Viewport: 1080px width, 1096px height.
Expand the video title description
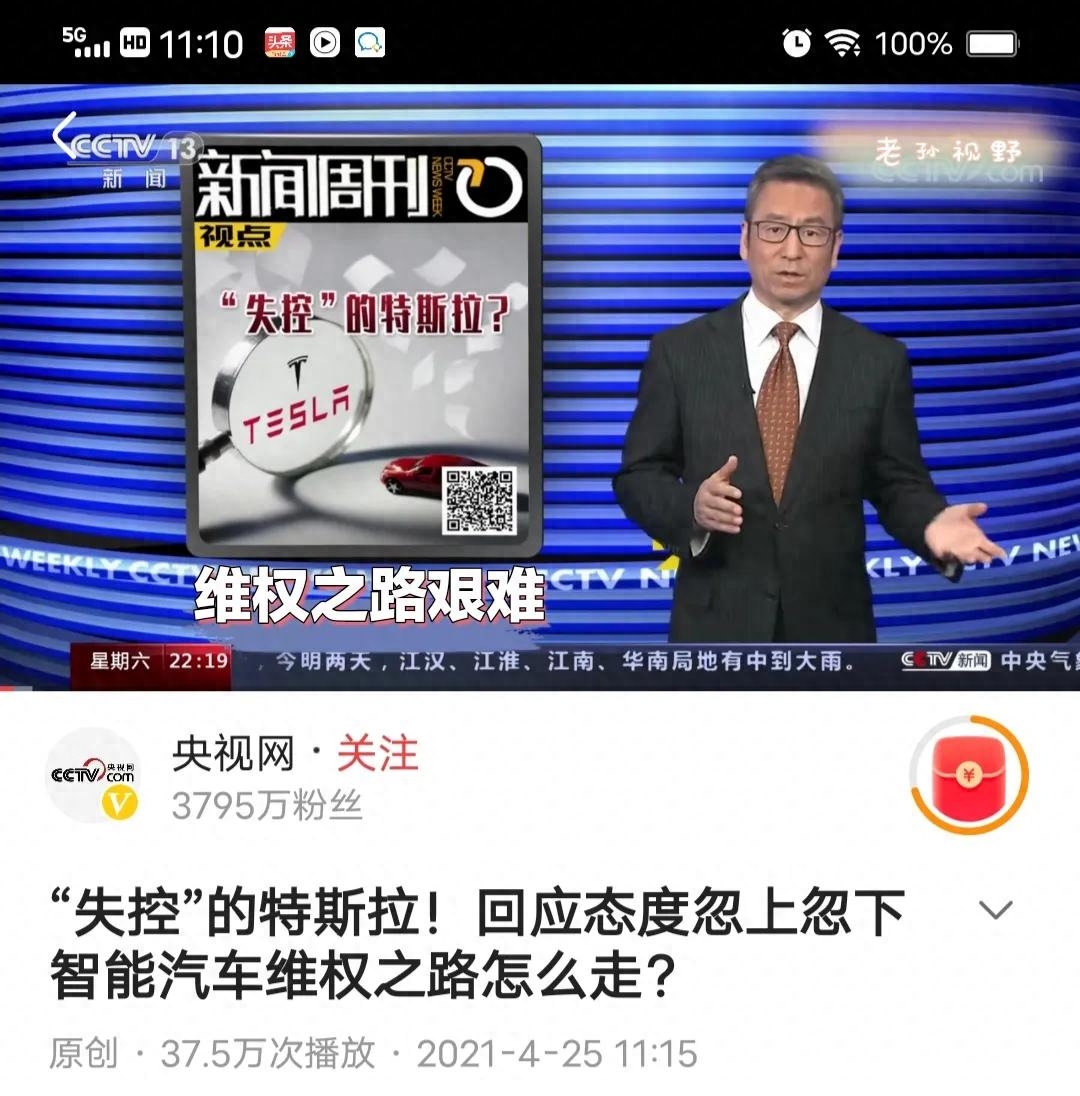[x=995, y=910]
